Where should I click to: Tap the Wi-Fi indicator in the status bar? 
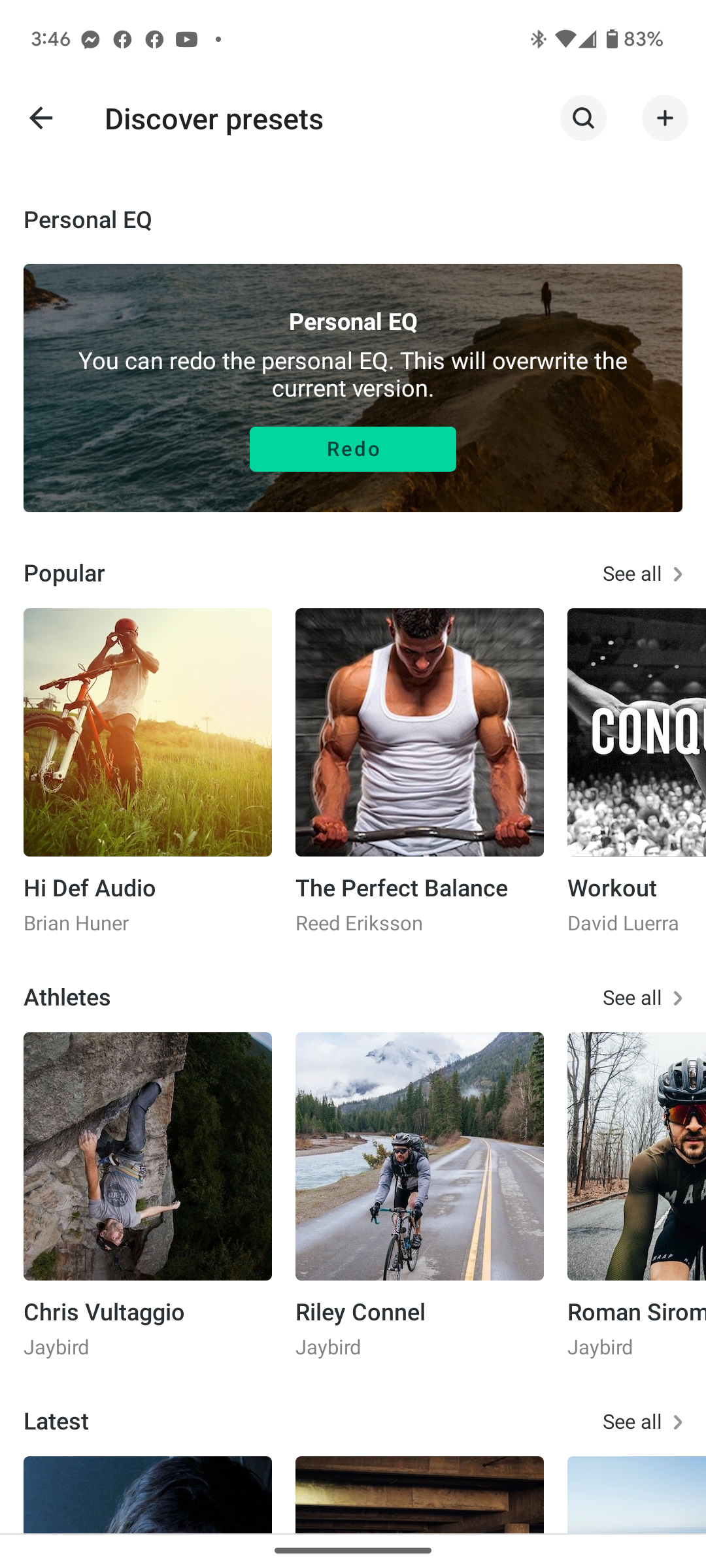coord(566,39)
